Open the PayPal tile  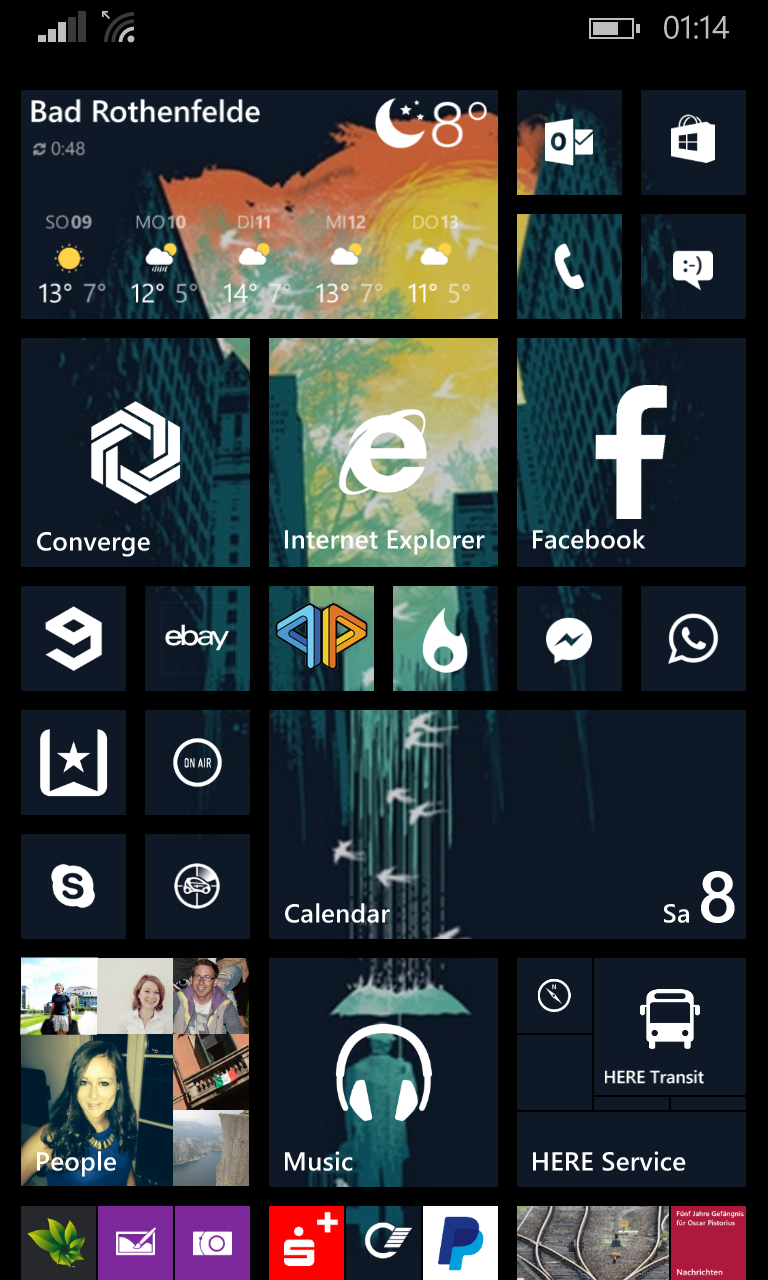pyautogui.click(x=460, y=1242)
